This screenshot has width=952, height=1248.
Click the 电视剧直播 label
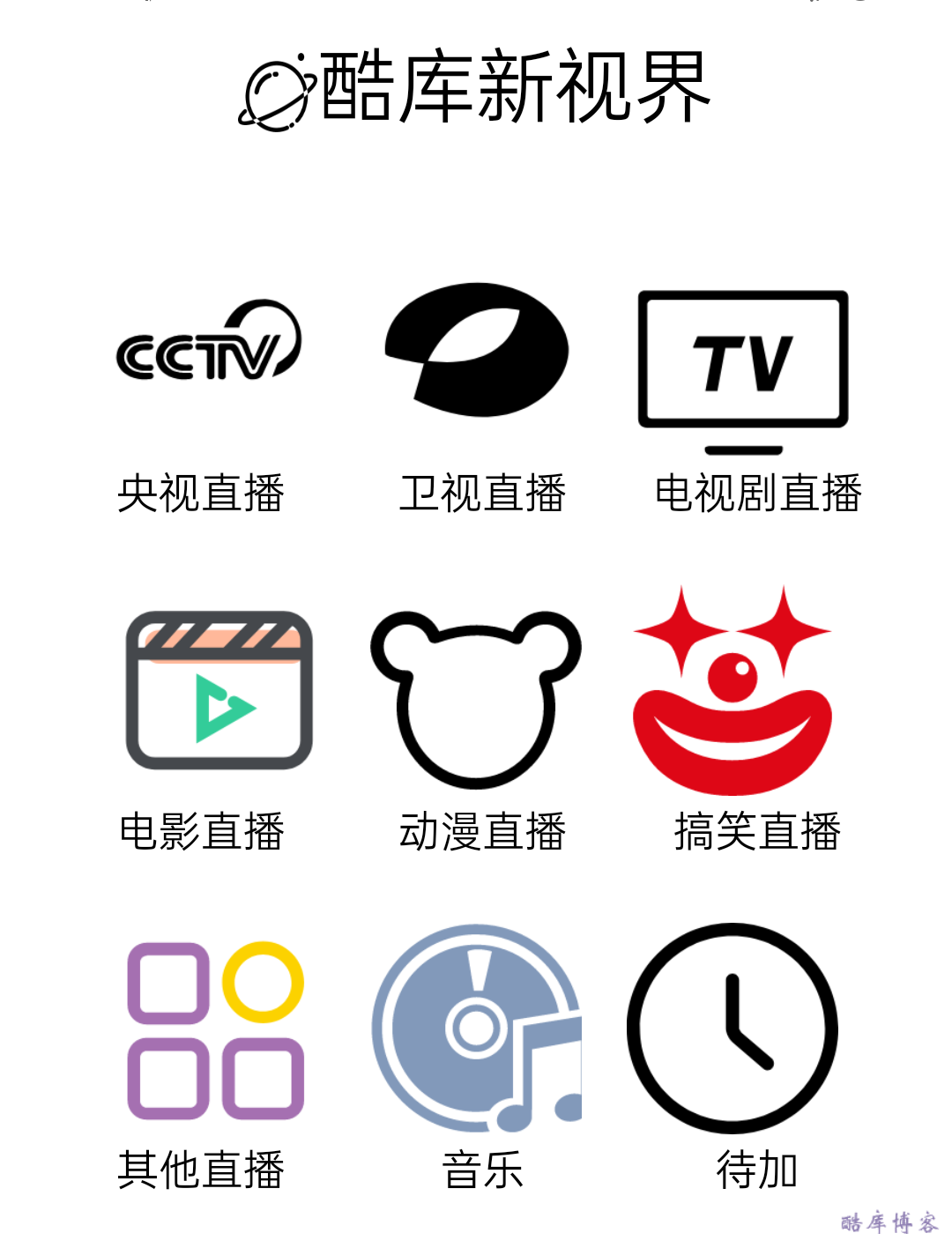click(760, 494)
